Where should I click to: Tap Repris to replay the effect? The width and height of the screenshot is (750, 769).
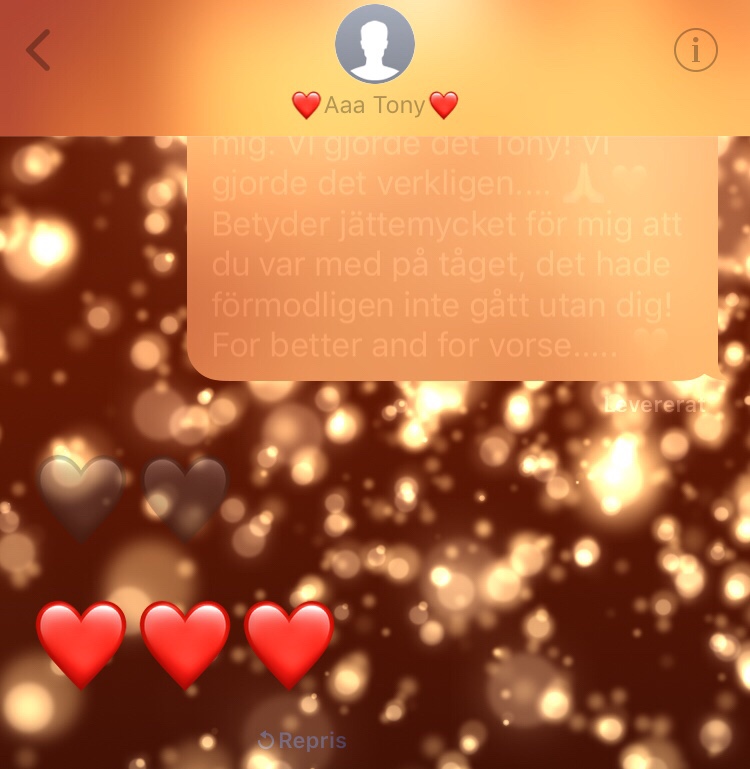click(x=302, y=741)
